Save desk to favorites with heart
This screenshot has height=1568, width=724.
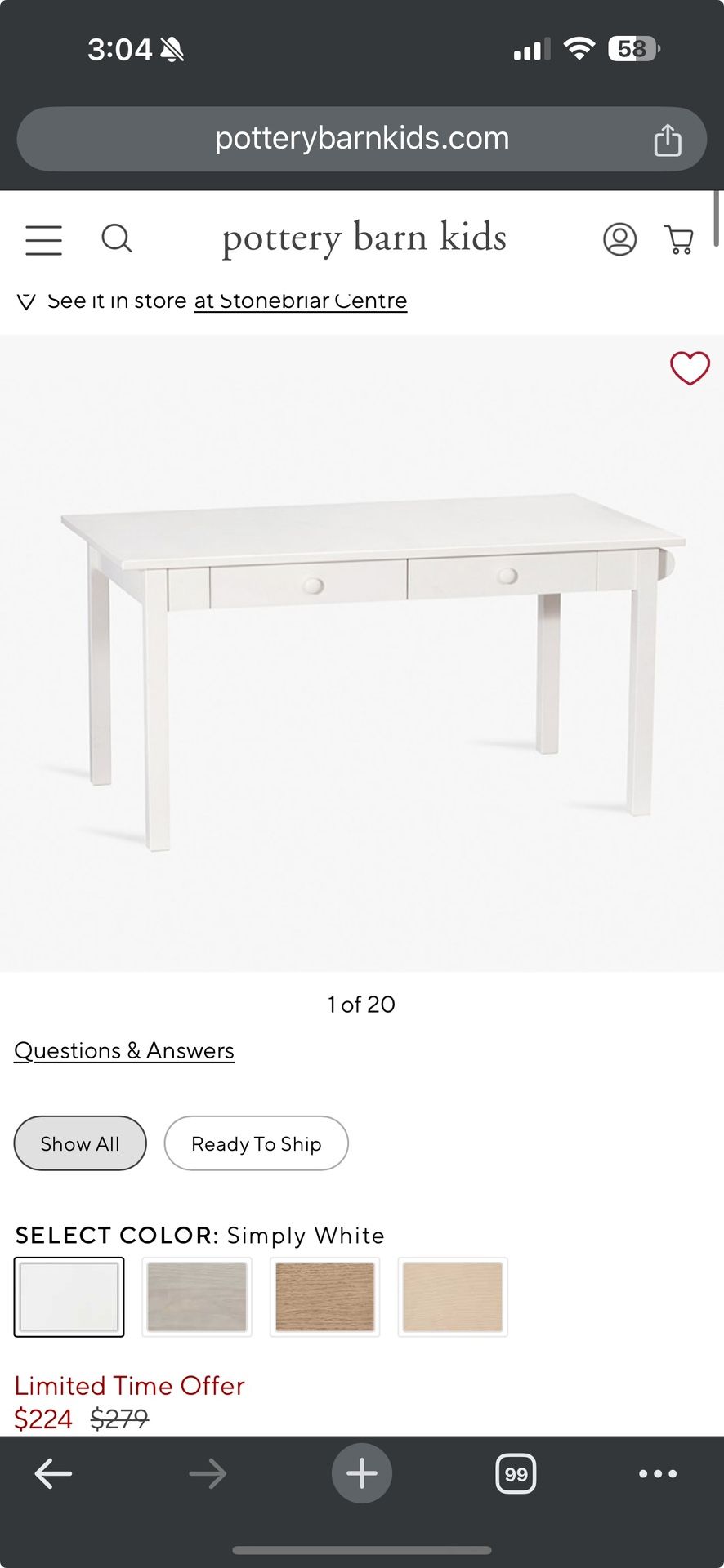(x=690, y=368)
